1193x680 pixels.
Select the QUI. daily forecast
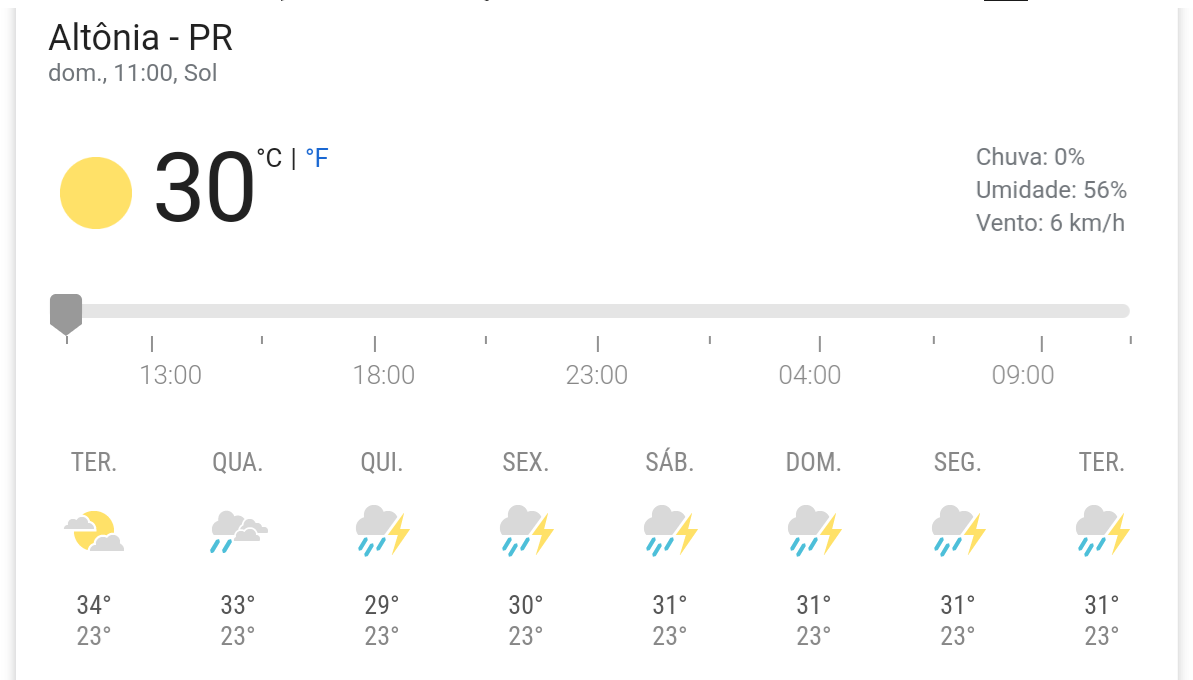click(x=382, y=548)
